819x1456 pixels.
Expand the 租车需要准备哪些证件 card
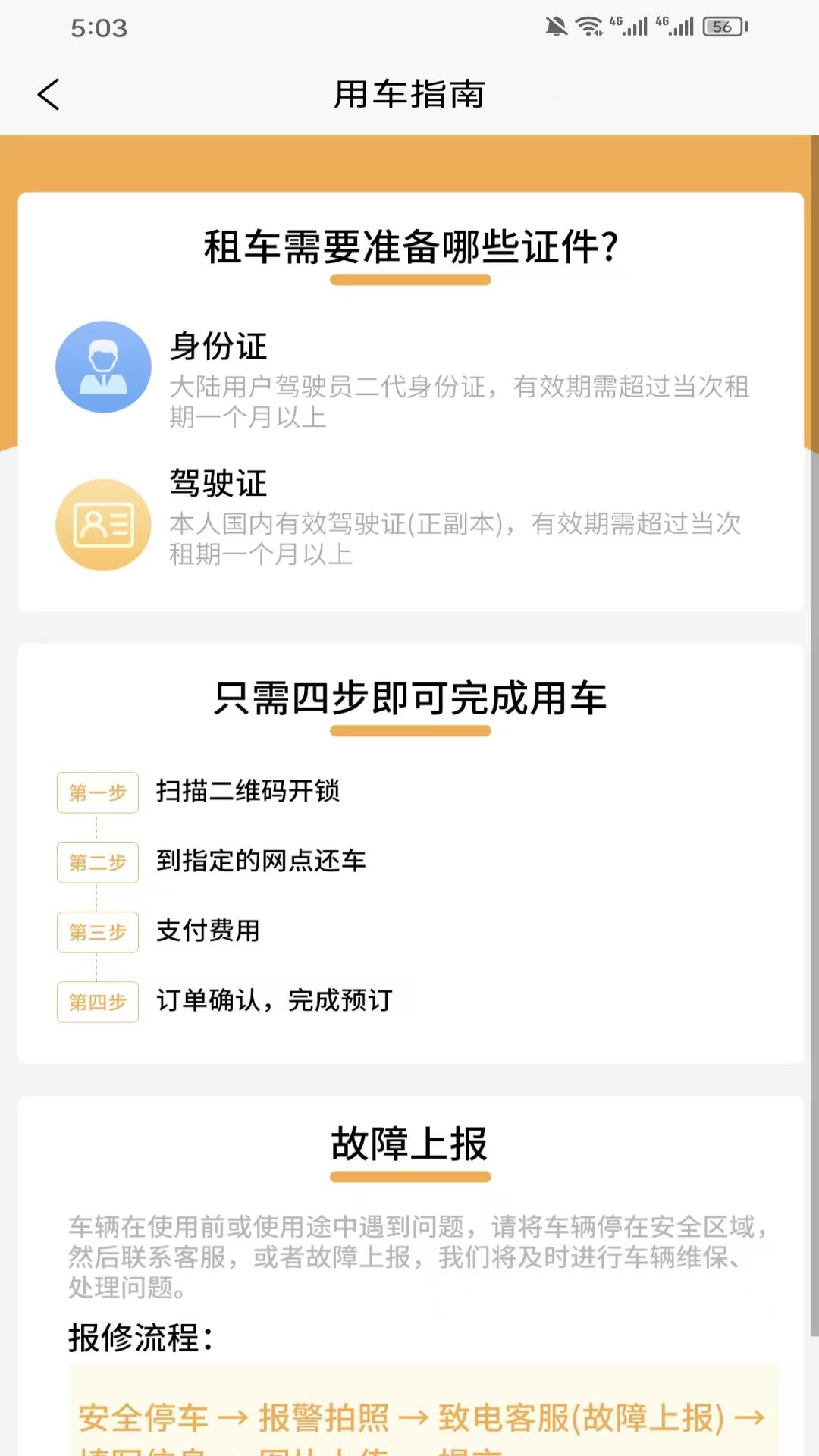pyautogui.click(x=409, y=246)
